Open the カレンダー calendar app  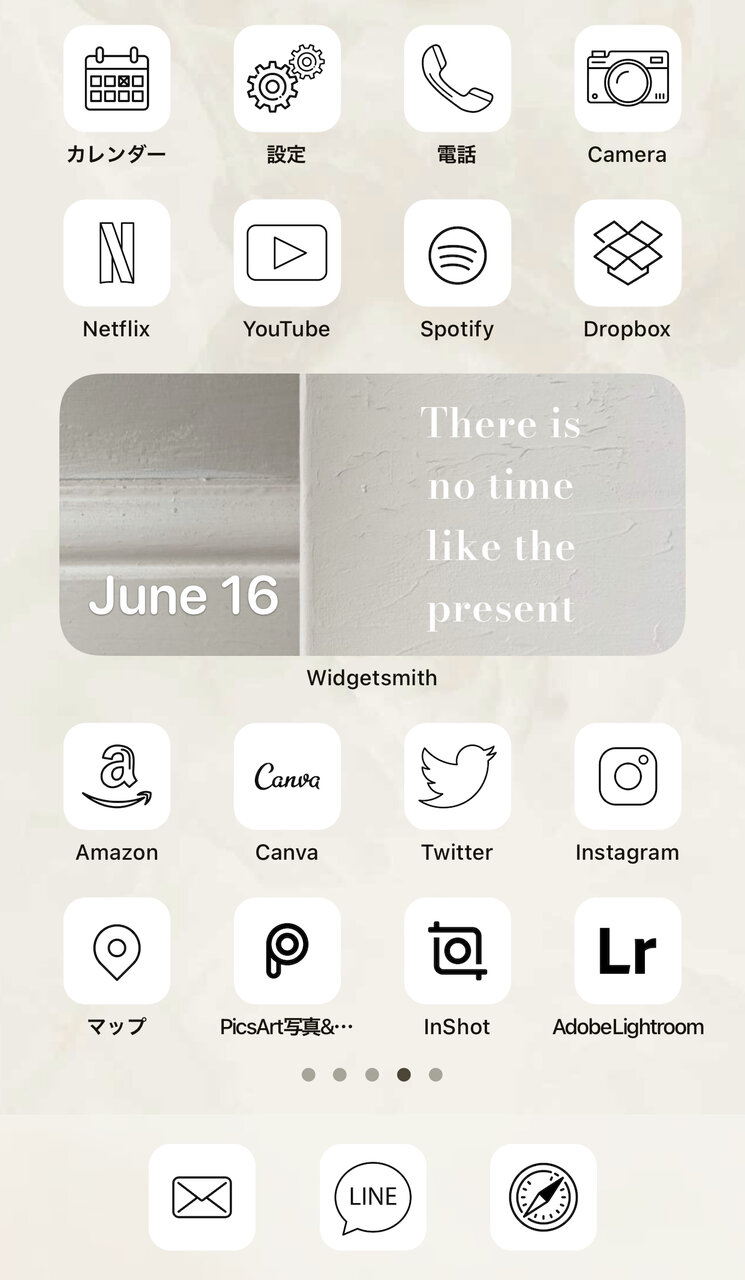(x=117, y=78)
